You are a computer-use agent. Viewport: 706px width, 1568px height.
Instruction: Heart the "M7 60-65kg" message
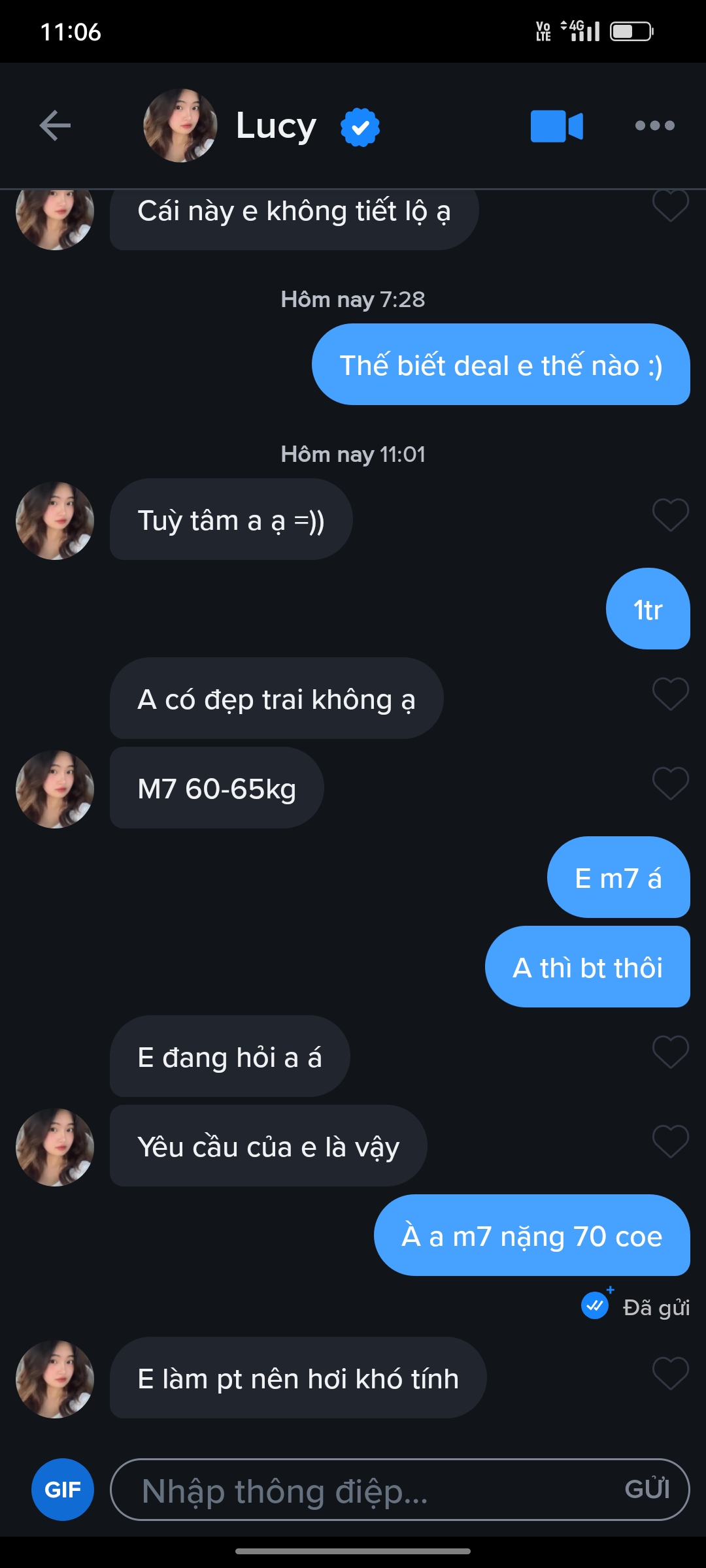671,783
